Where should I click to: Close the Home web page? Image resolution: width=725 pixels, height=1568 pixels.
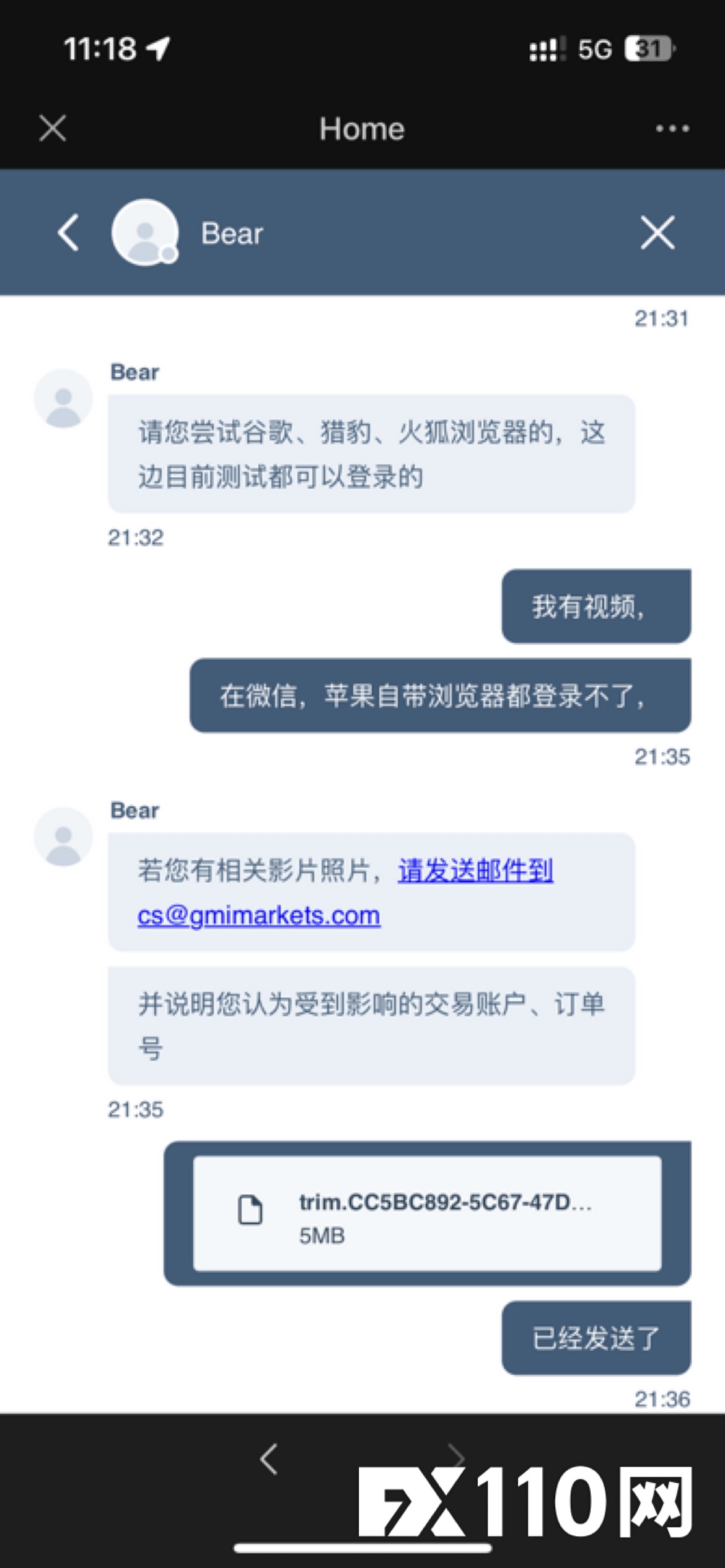point(53,129)
